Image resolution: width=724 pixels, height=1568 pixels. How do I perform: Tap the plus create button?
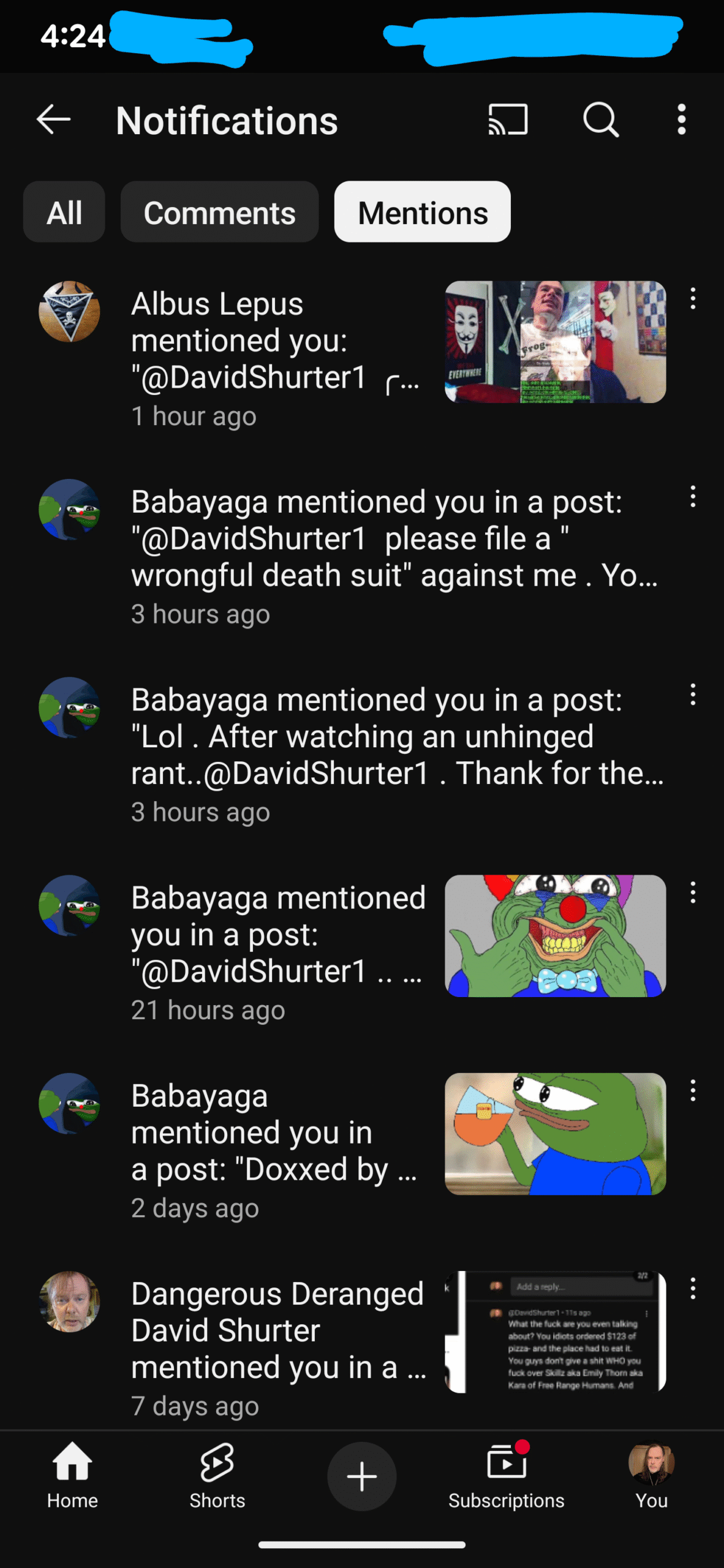coord(362,1477)
